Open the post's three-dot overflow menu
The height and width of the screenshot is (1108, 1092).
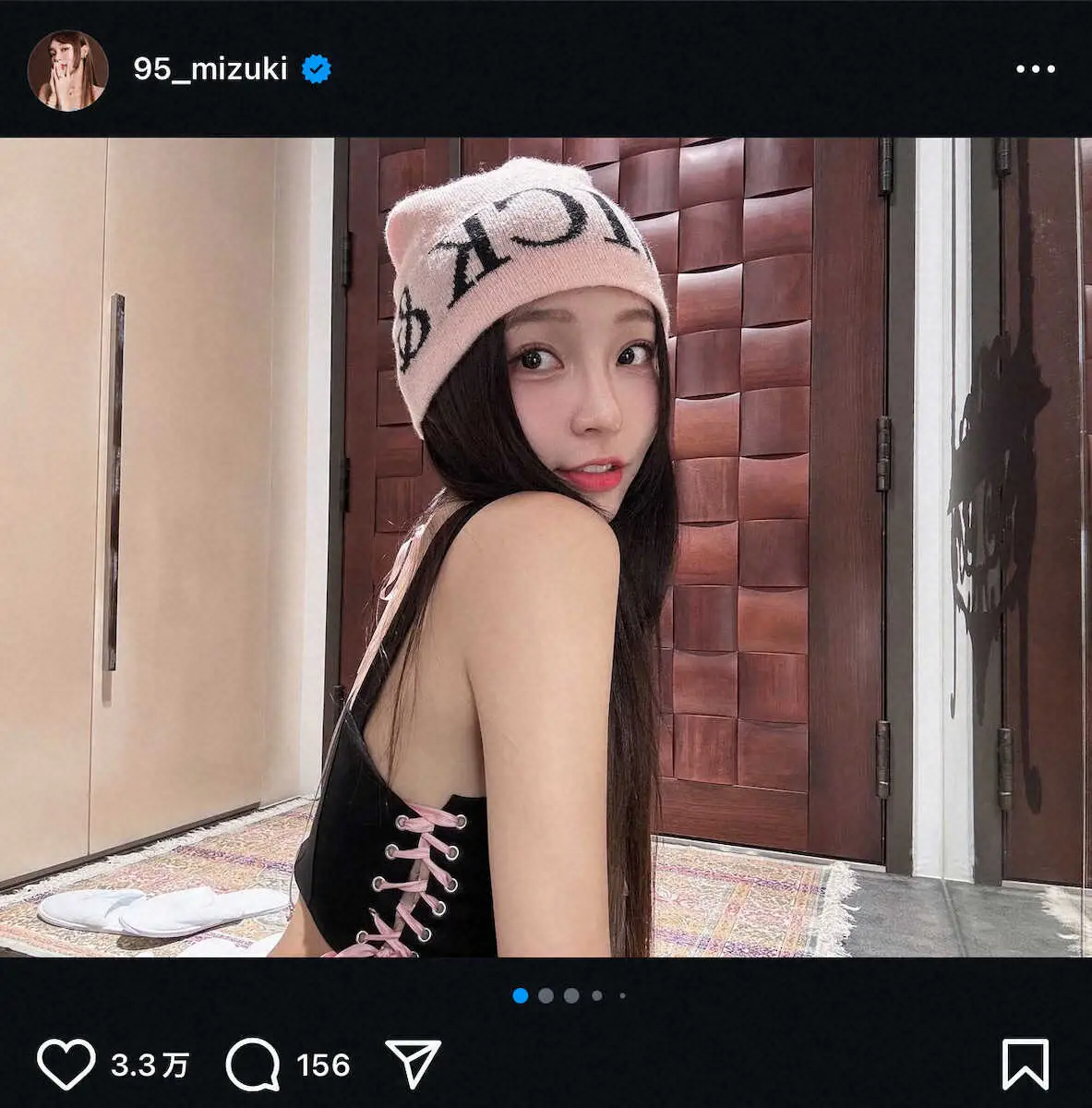coord(1035,69)
